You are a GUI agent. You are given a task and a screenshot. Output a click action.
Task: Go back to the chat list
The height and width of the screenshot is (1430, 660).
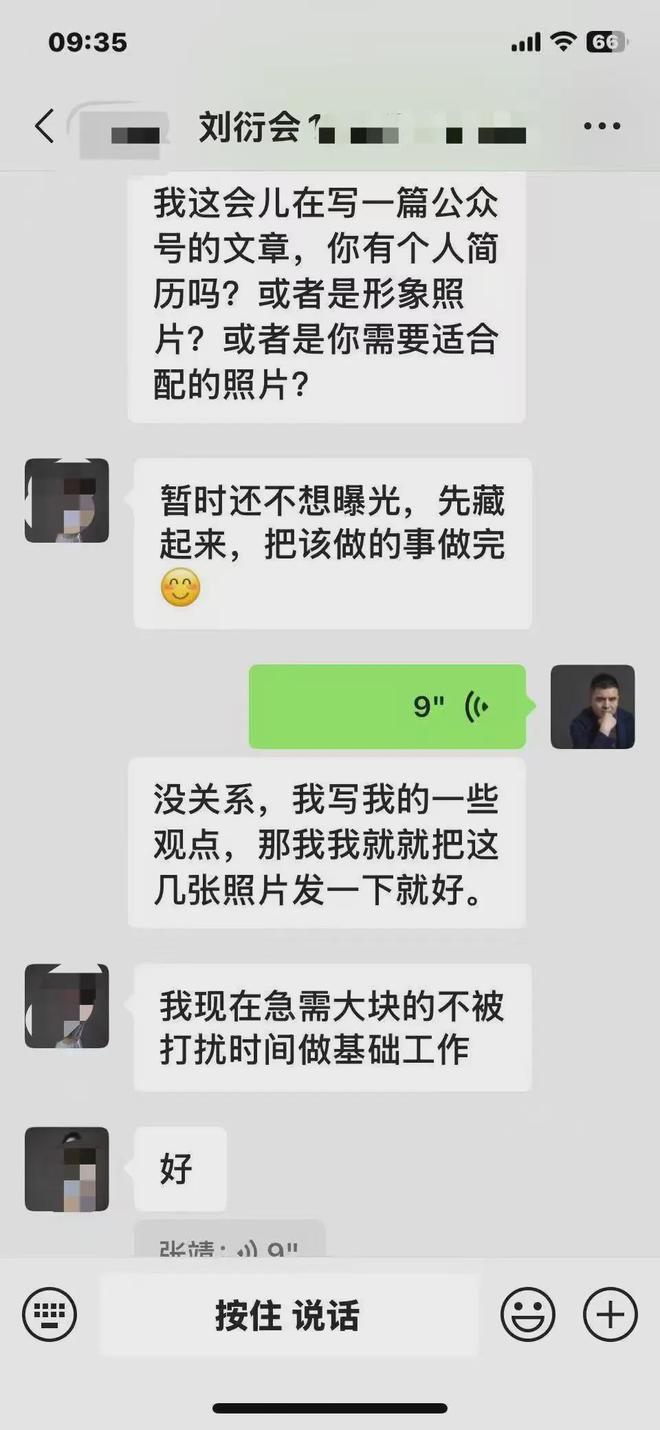click(x=44, y=127)
